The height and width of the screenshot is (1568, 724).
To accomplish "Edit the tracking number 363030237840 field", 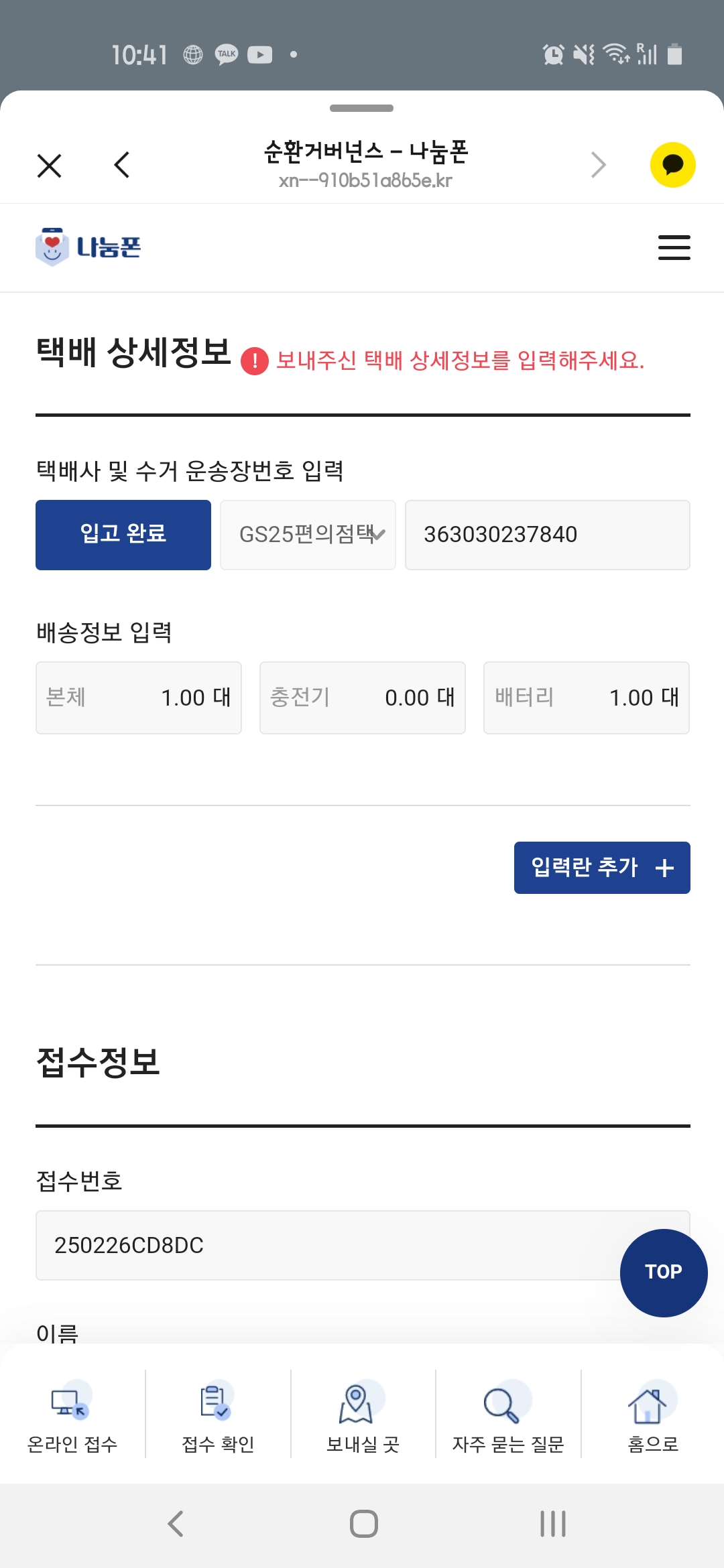I will pos(547,535).
